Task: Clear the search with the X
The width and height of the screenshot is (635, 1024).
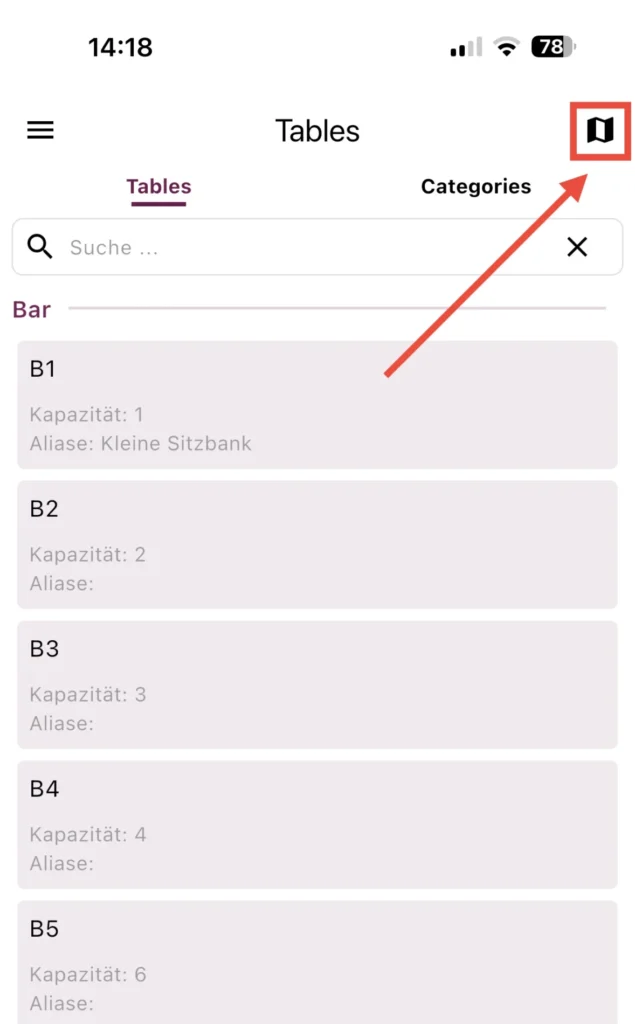Action: [577, 247]
